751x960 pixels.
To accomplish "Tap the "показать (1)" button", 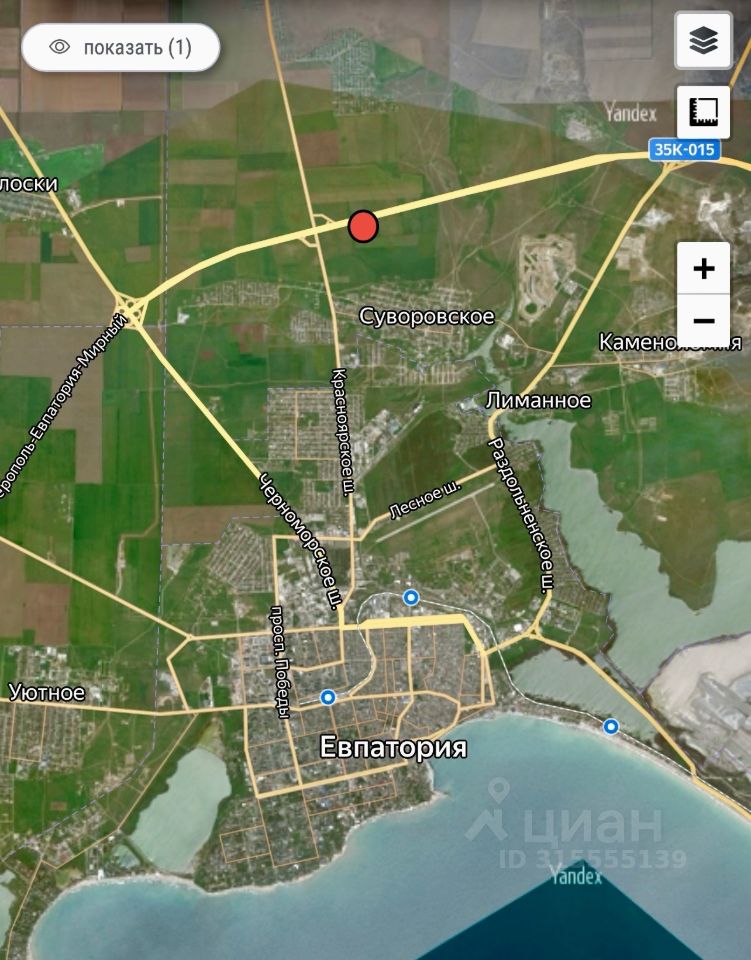I will (121, 47).
